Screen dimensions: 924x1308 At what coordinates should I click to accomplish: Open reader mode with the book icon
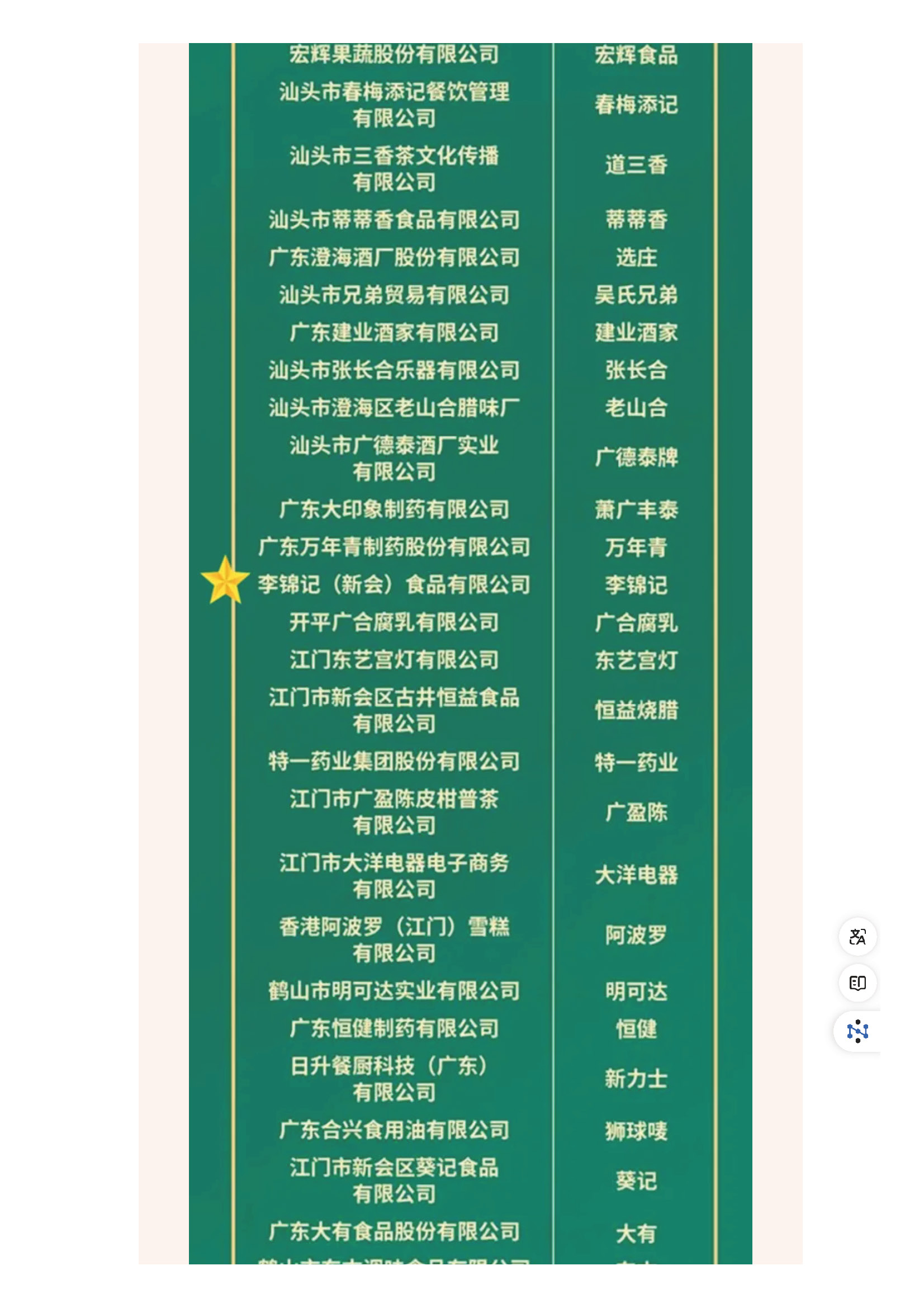pos(857,983)
